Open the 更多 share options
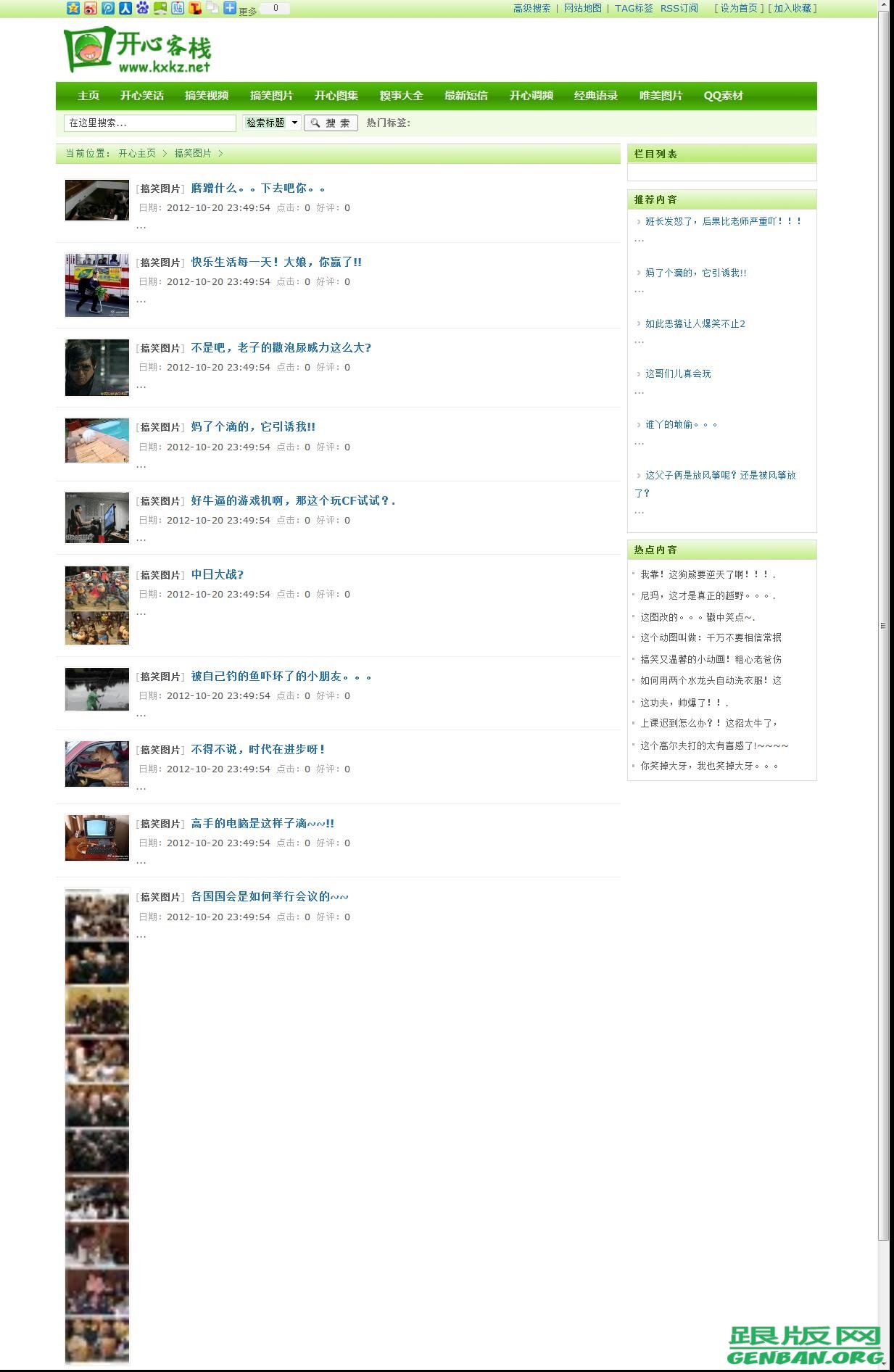Image resolution: width=894 pixels, height=1372 pixels. click(247, 10)
